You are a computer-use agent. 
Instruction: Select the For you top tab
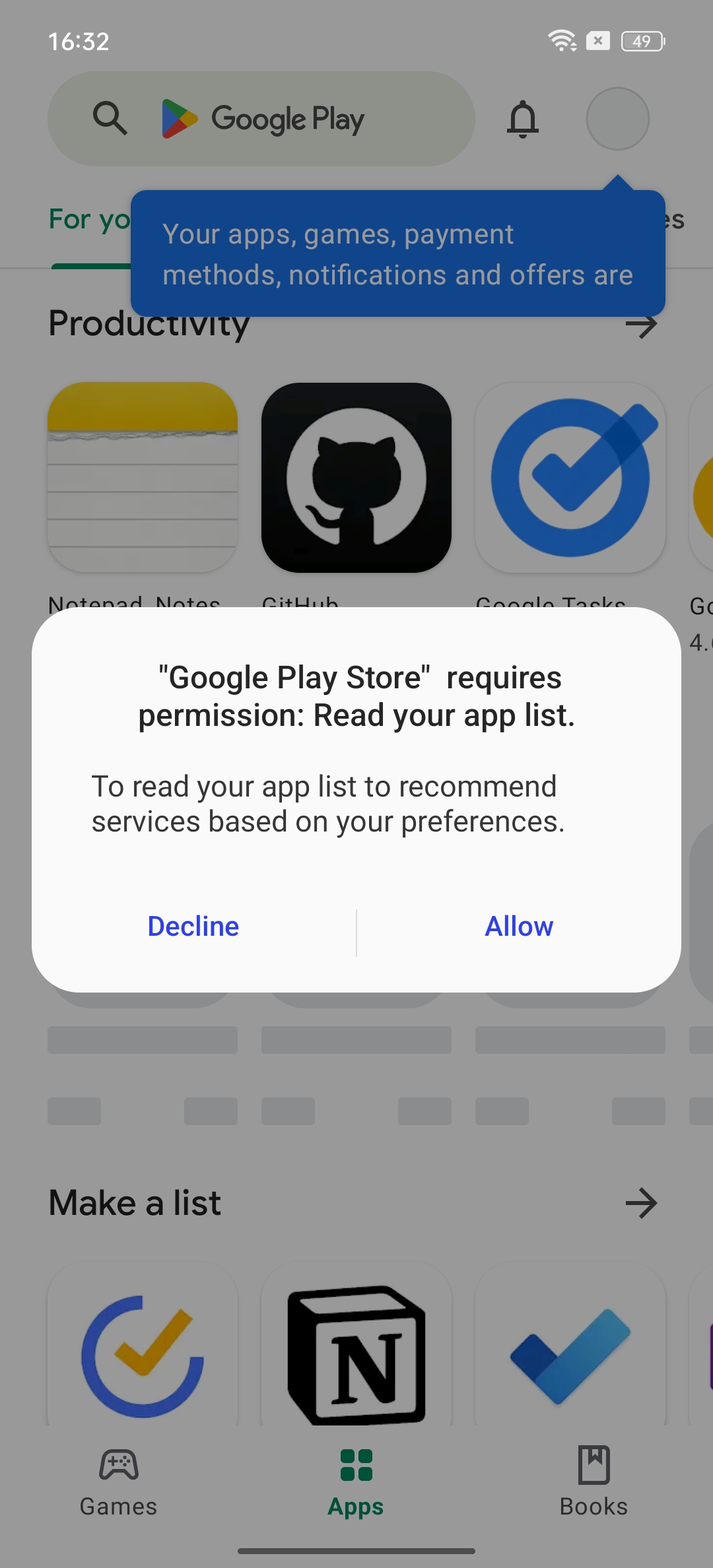[90, 219]
